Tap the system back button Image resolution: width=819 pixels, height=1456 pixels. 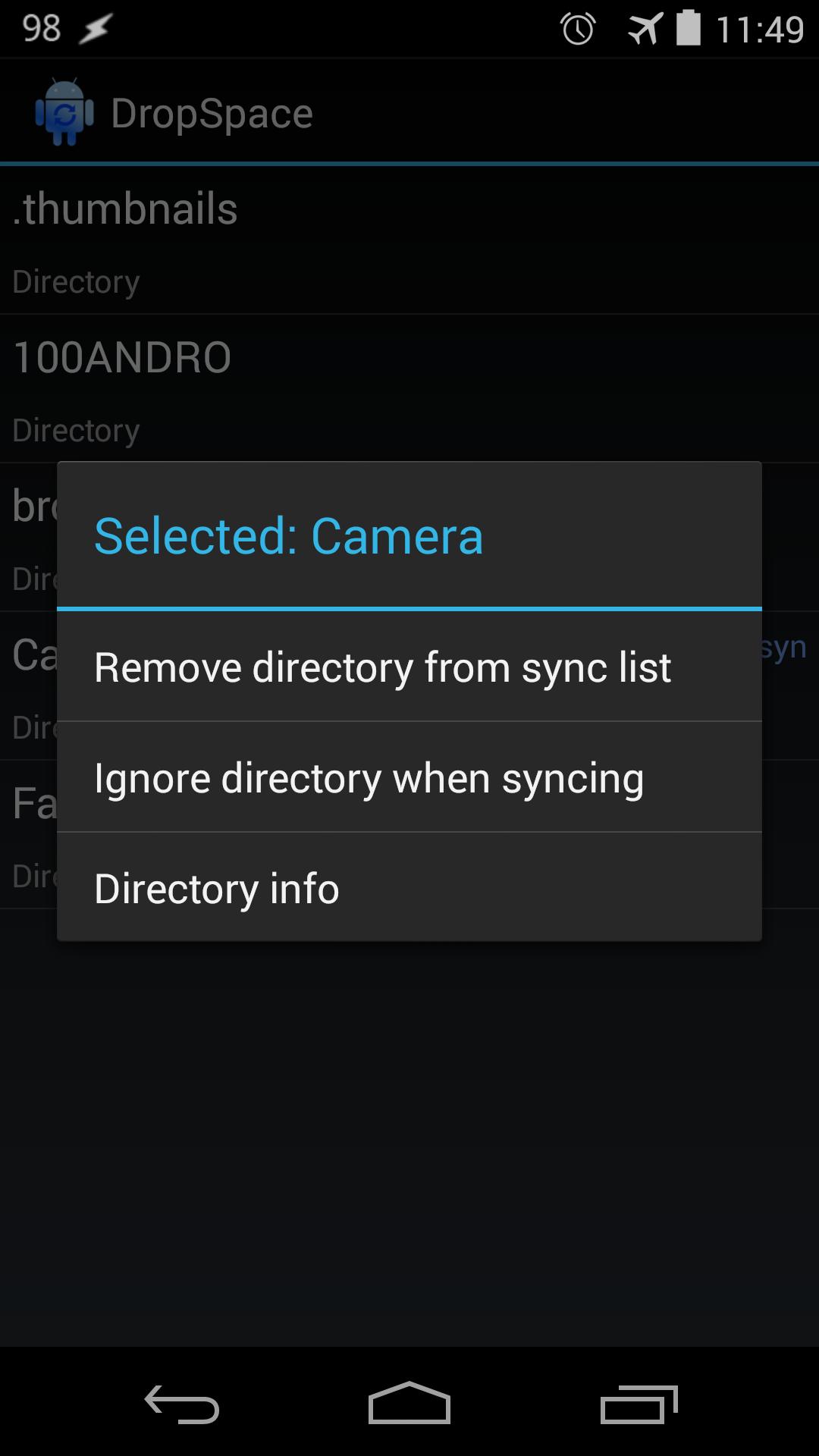point(182,1404)
